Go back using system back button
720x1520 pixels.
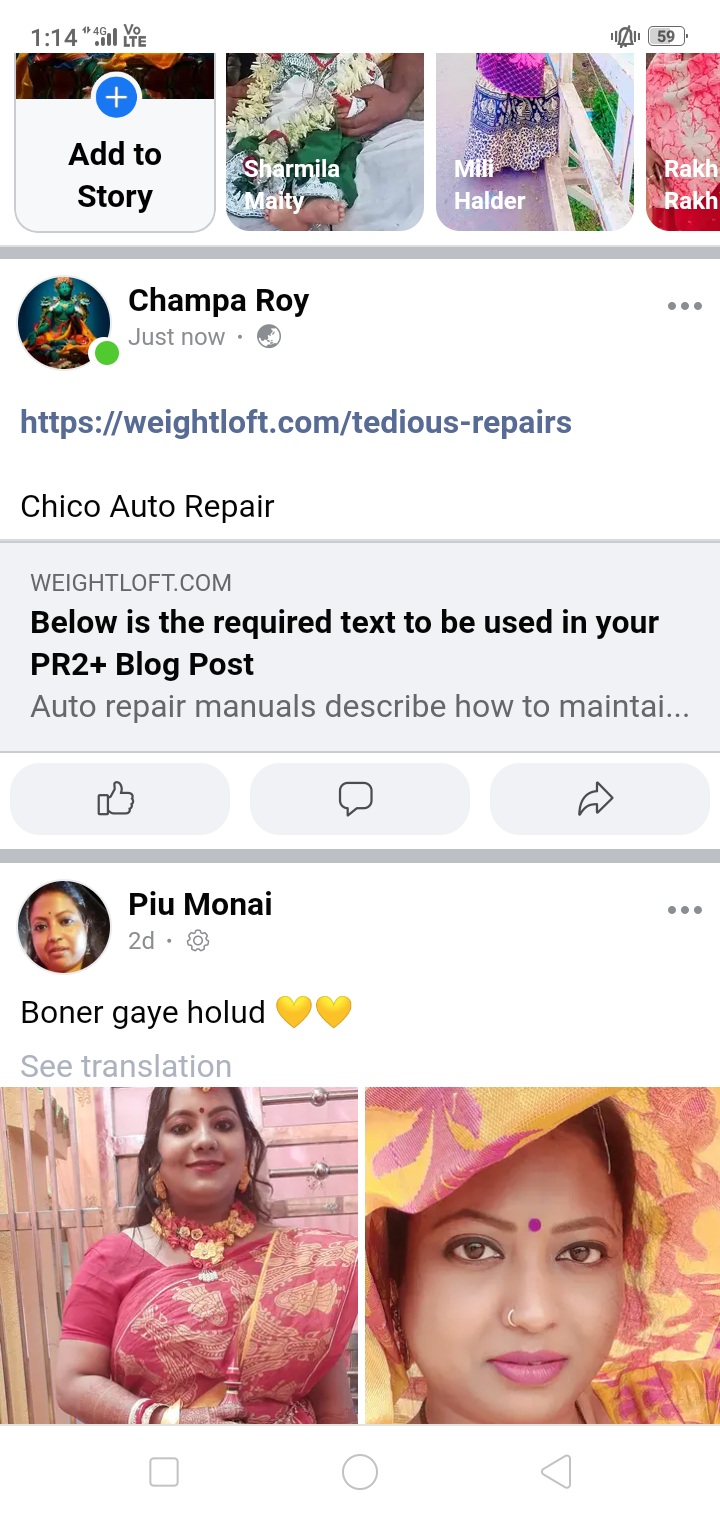coord(556,1472)
